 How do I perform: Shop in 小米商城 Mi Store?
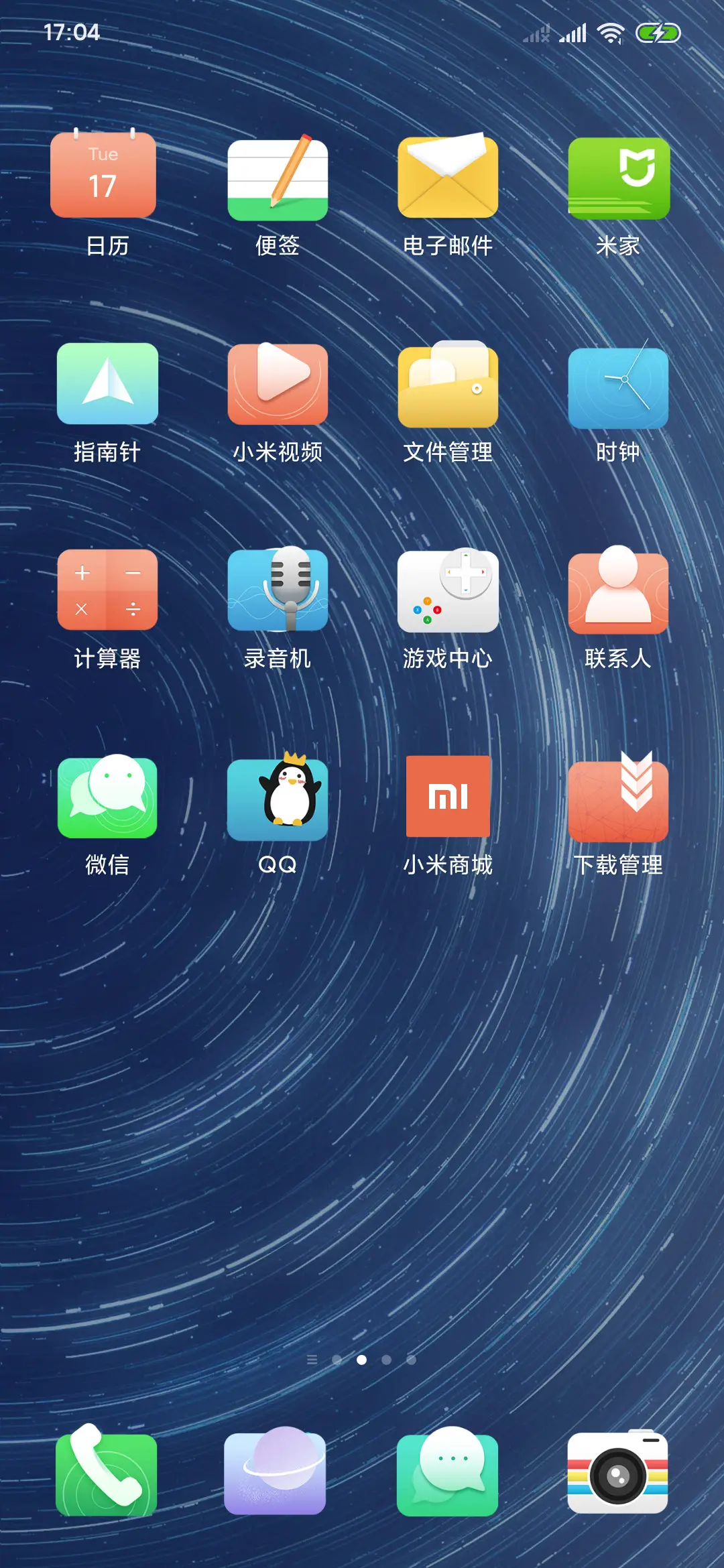[x=447, y=797]
